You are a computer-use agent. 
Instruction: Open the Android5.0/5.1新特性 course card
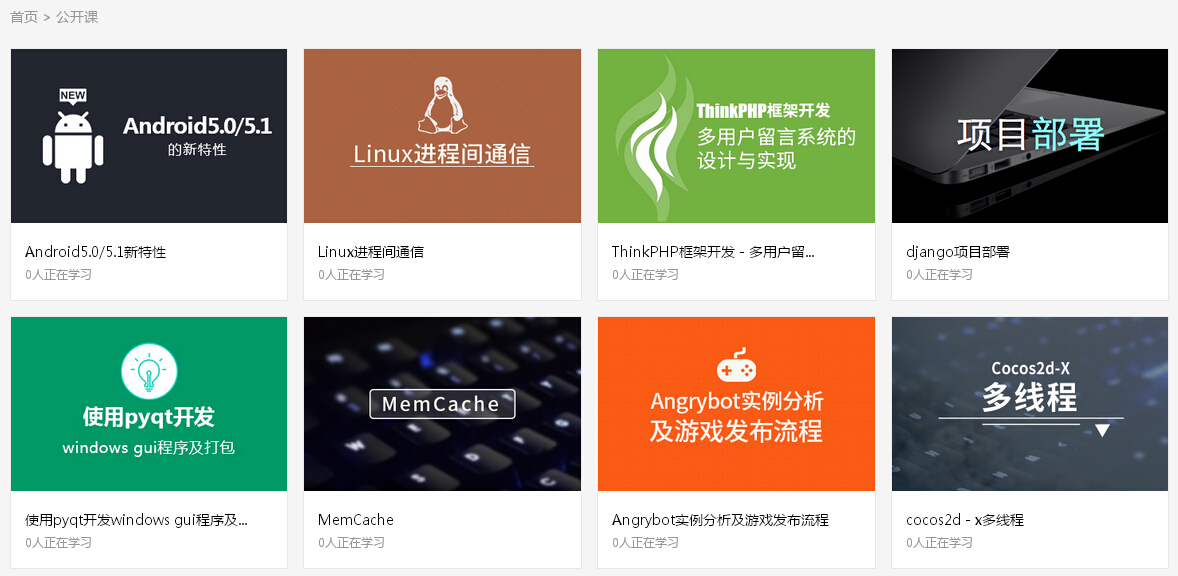(x=148, y=137)
